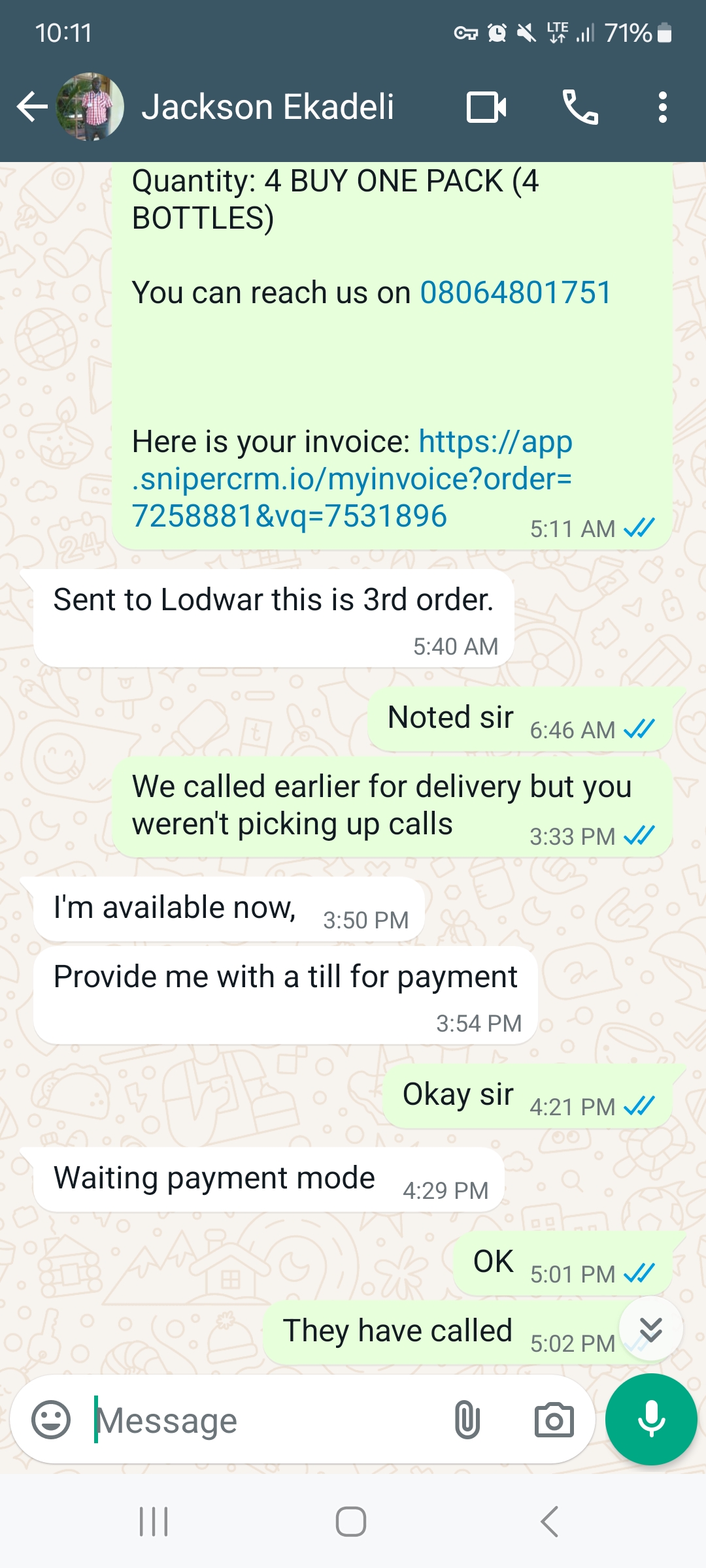The height and width of the screenshot is (1568, 706).
Task: Start a video call with Jackson Ekadeli
Action: tap(486, 107)
